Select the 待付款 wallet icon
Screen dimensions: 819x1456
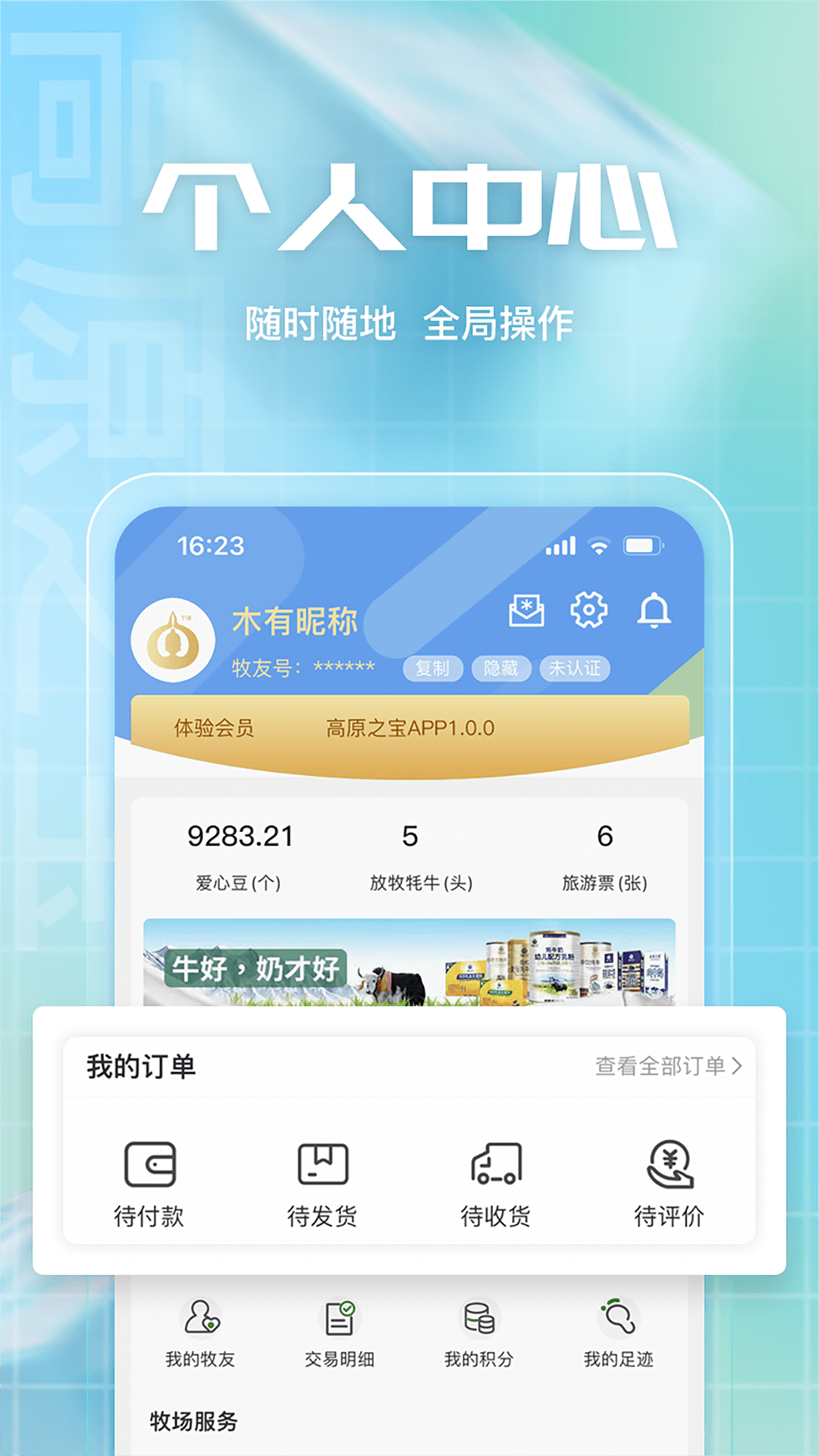pyautogui.click(x=150, y=1162)
